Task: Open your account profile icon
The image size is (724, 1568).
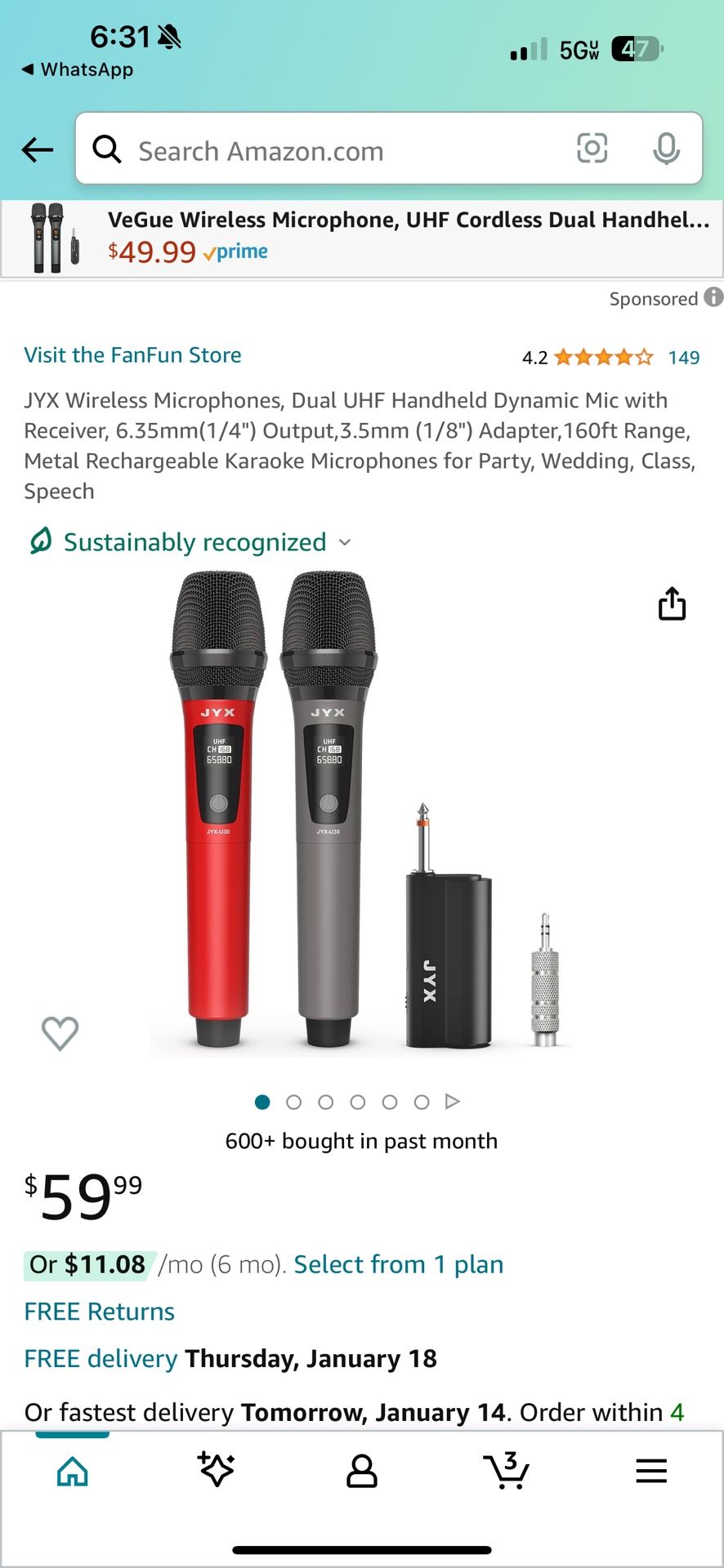Action: pyautogui.click(x=362, y=1470)
